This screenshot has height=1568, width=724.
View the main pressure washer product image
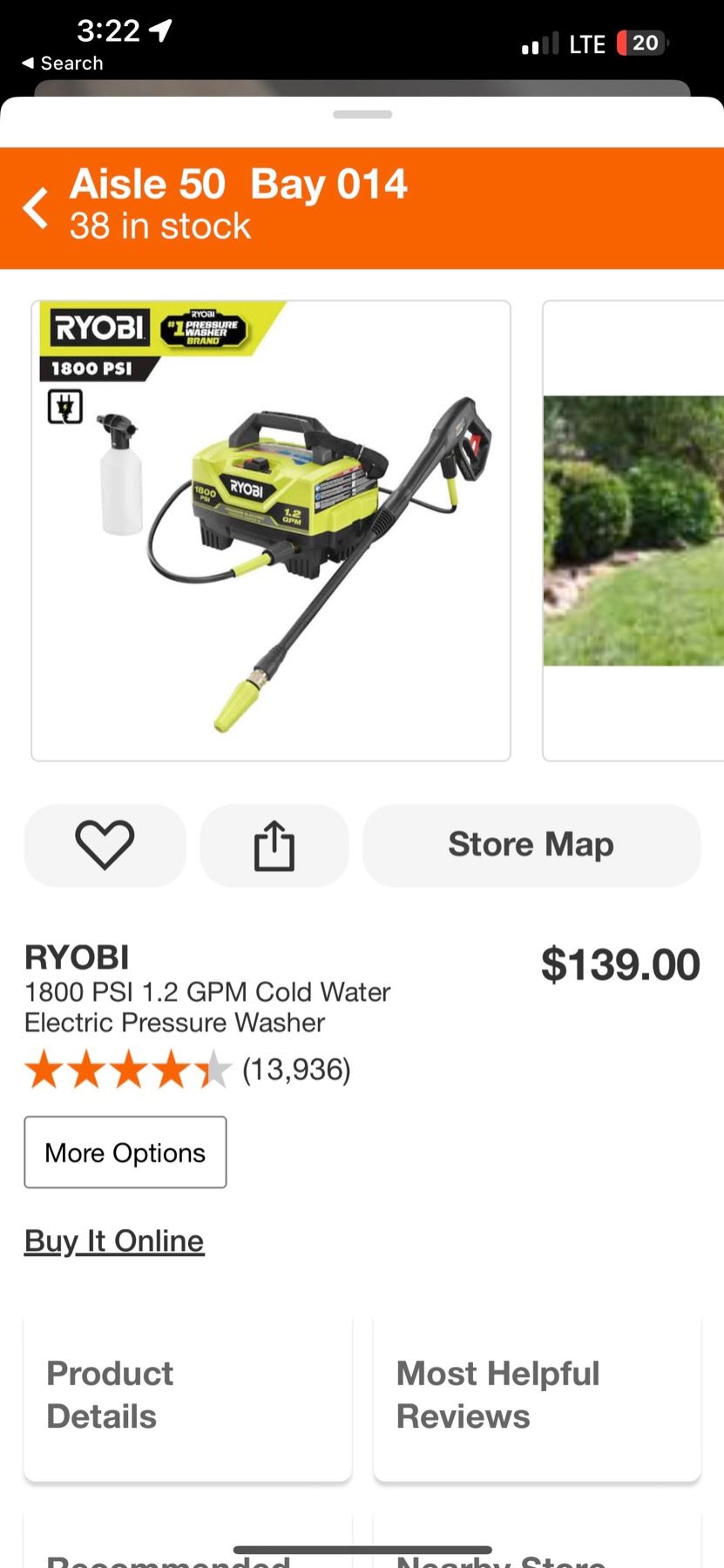[x=271, y=531]
